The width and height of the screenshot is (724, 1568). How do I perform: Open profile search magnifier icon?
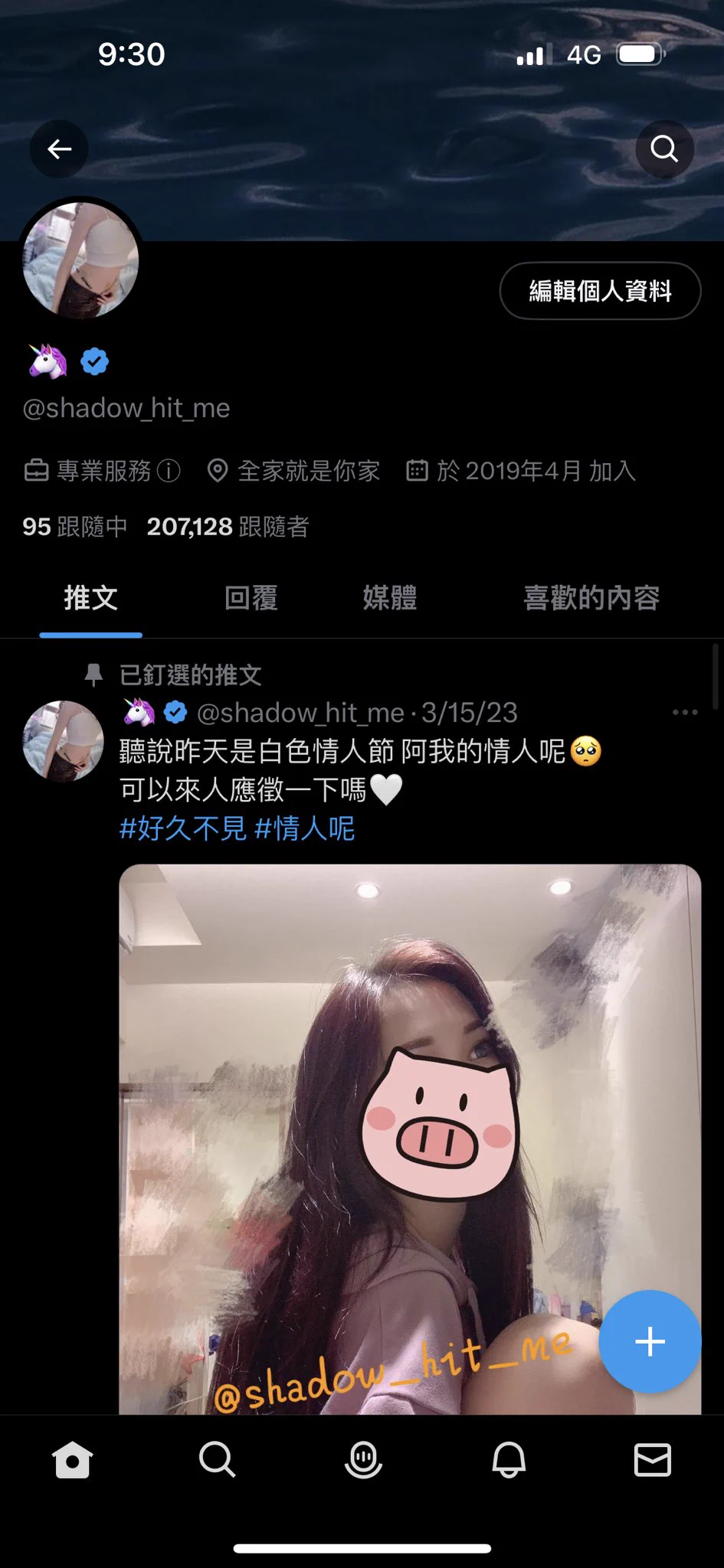point(664,149)
